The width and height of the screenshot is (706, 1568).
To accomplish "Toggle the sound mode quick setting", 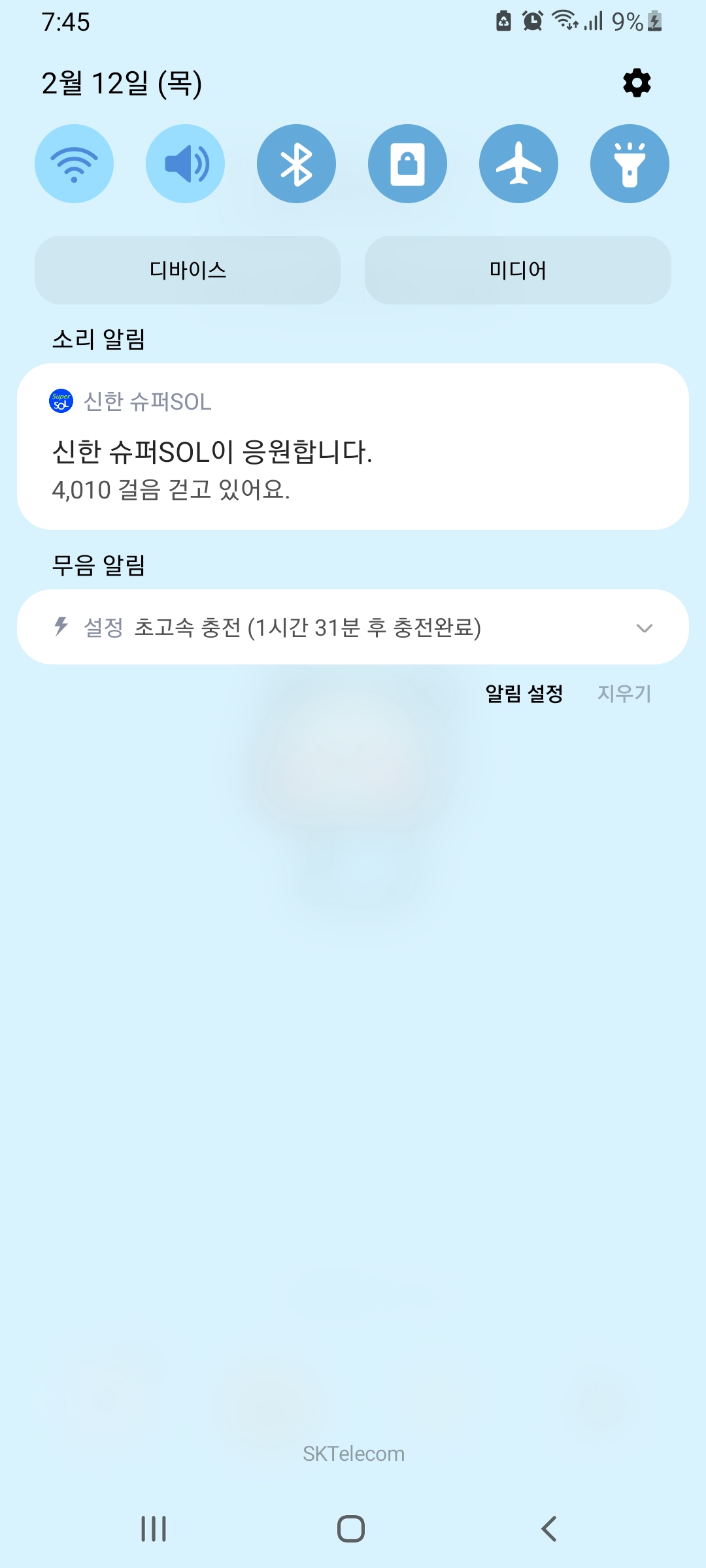I will point(185,163).
